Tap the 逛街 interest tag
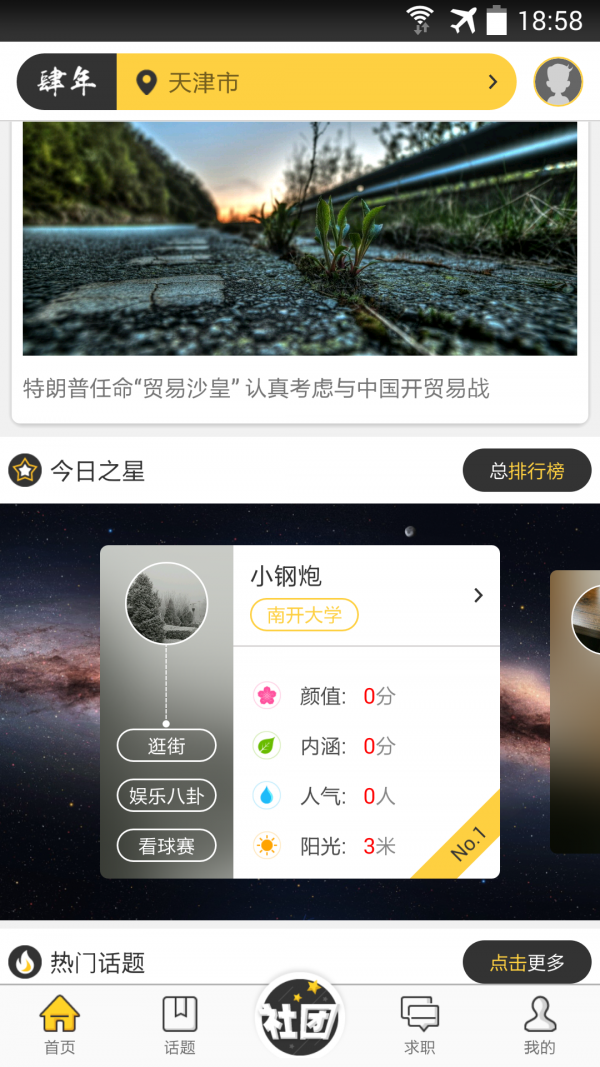This screenshot has width=600, height=1067. [x=166, y=746]
